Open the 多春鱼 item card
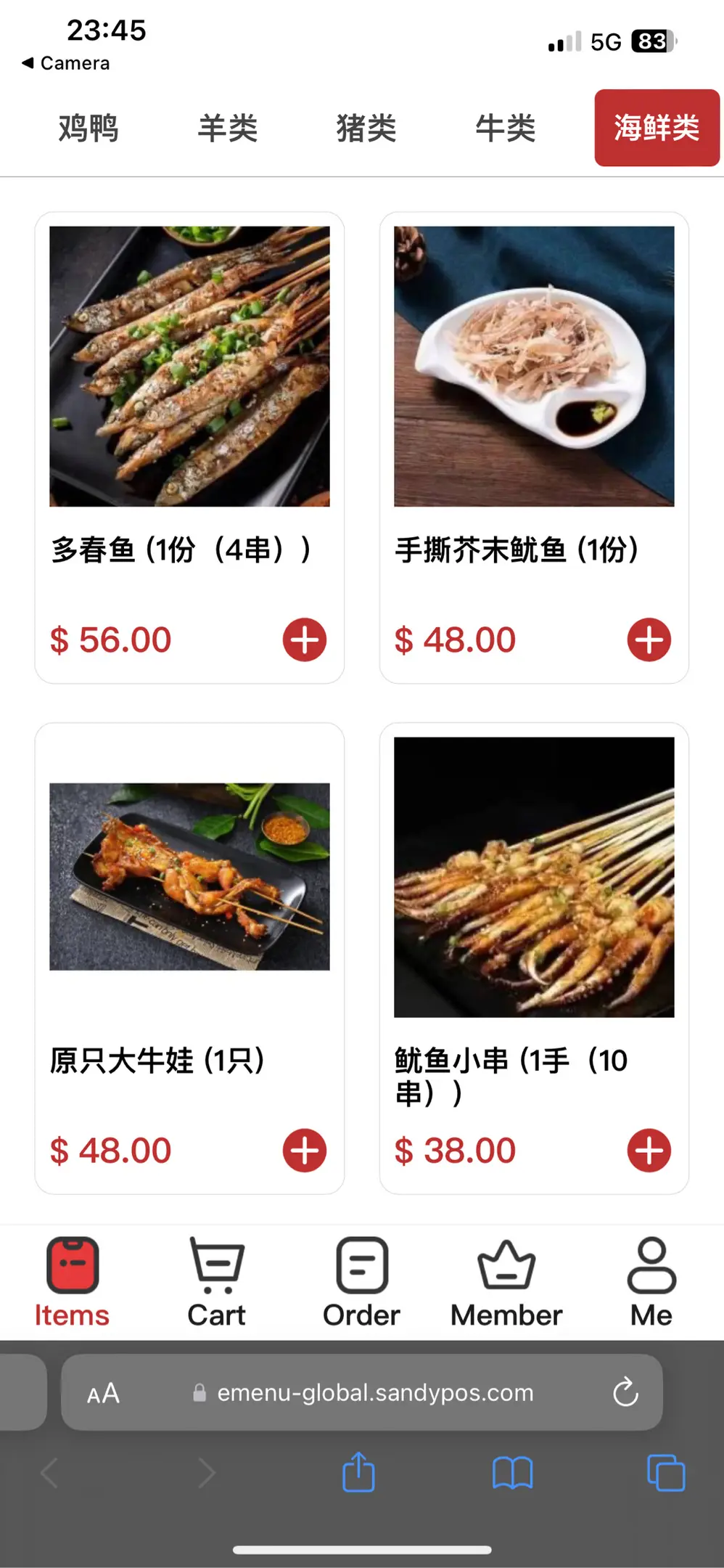 coord(189,367)
